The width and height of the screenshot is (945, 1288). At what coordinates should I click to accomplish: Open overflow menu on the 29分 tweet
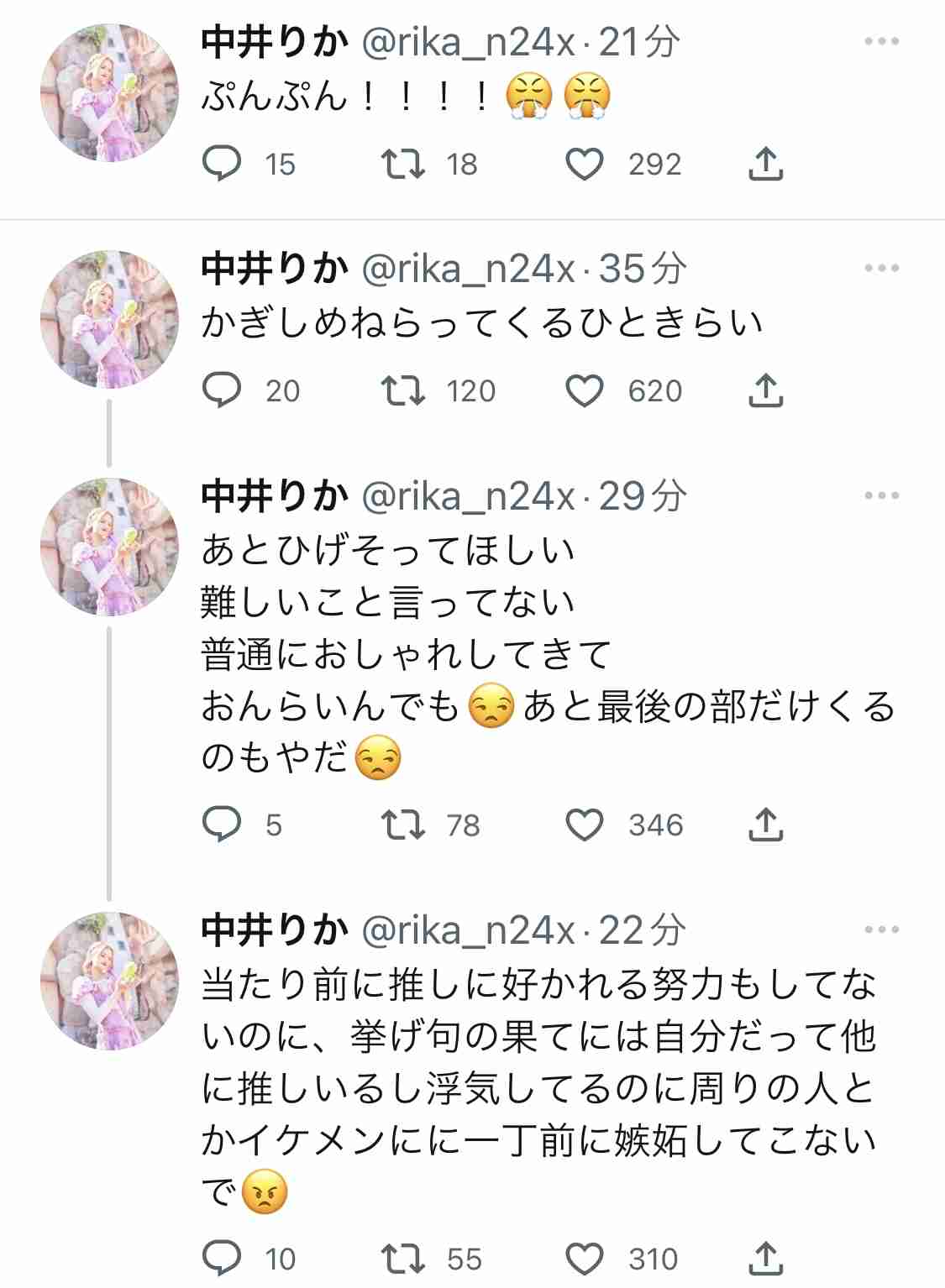(x=881, y=496)
